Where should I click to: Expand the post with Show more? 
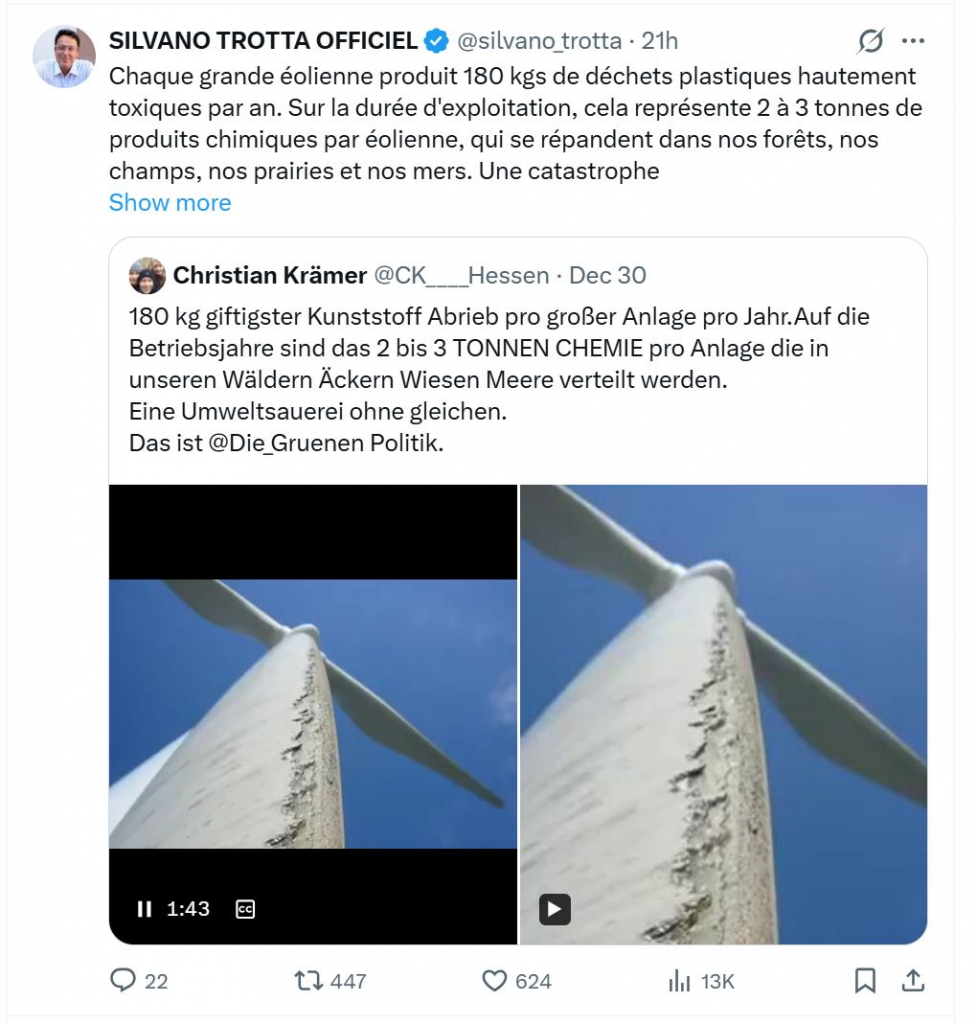point(169,202)
